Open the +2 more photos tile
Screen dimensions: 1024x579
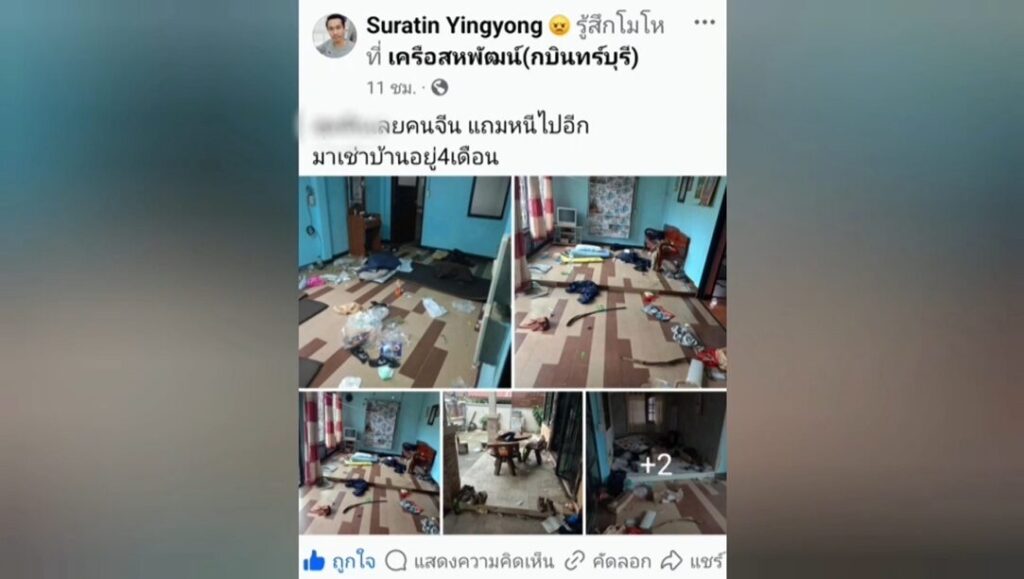point(656,462)
